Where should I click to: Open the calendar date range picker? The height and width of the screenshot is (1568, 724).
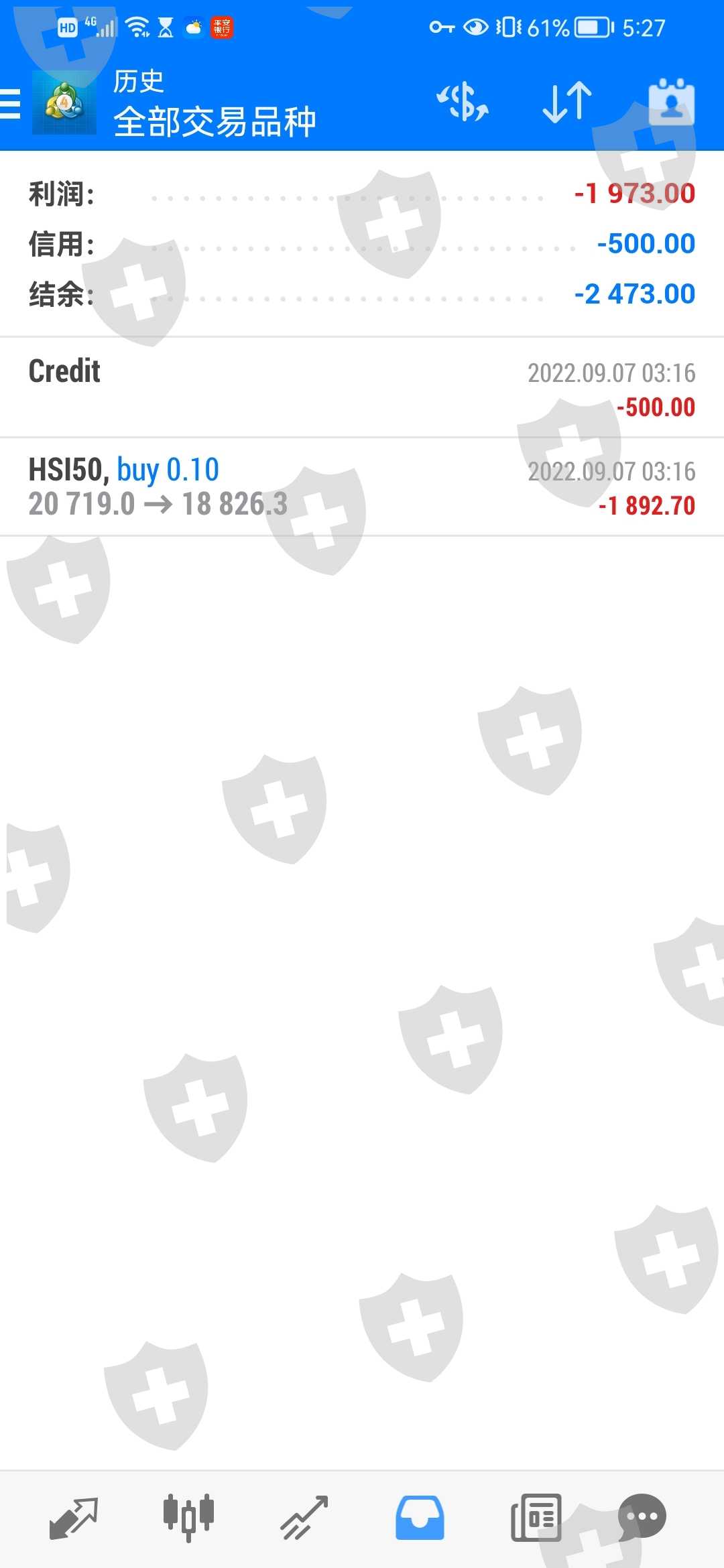point(671,103)
